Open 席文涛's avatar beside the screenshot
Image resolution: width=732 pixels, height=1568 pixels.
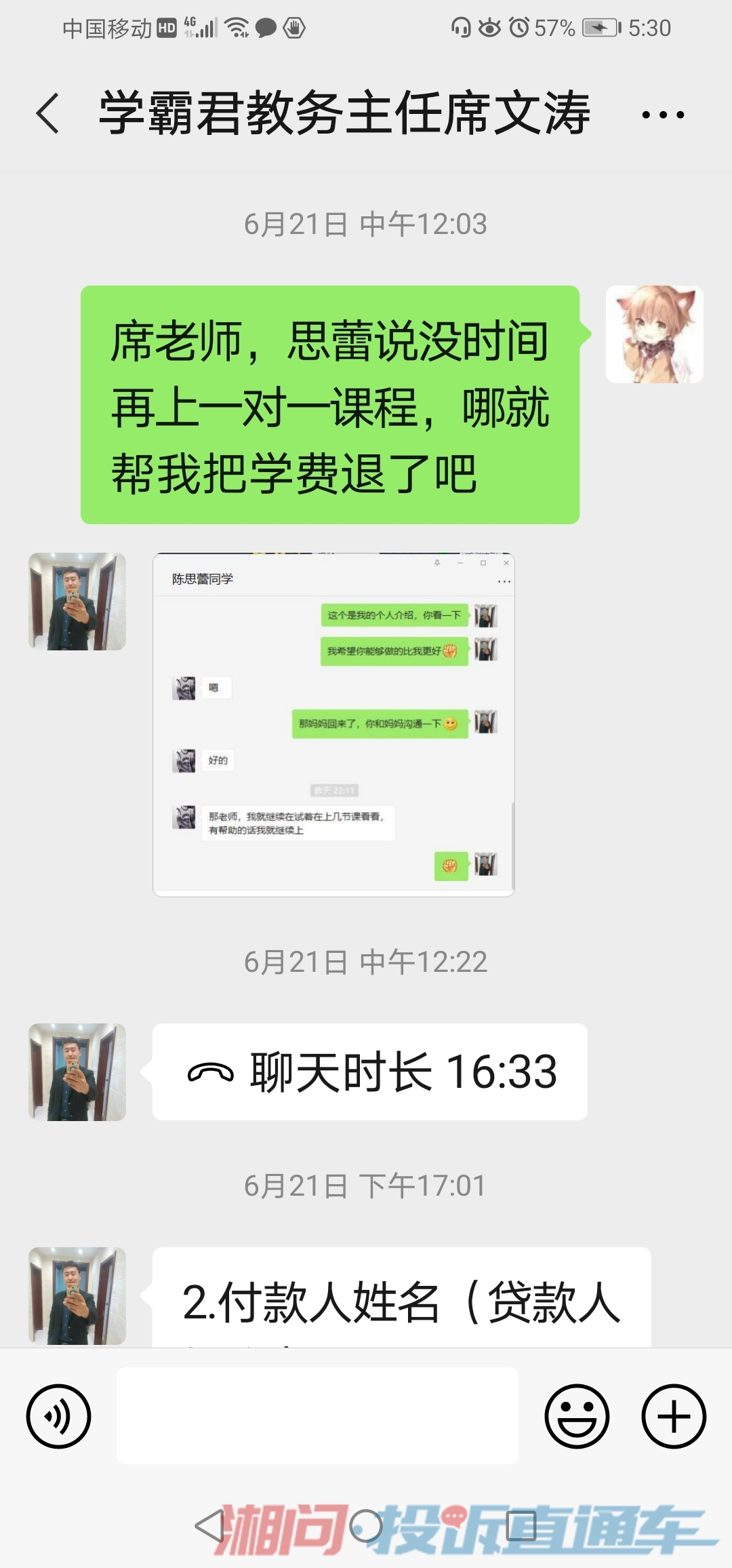[x=77, y=602]
